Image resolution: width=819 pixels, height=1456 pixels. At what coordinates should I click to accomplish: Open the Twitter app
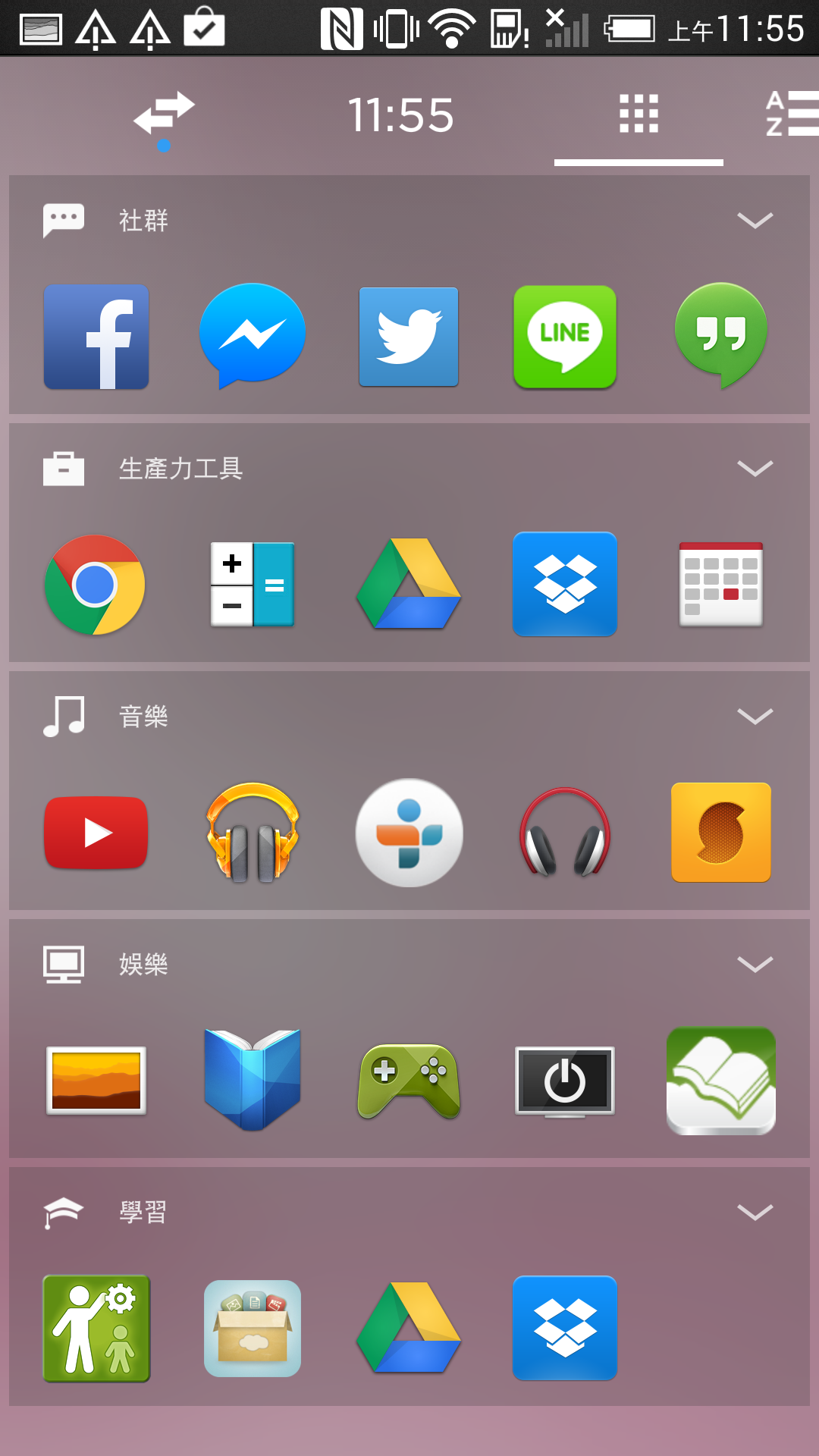[x=409, y=337]
